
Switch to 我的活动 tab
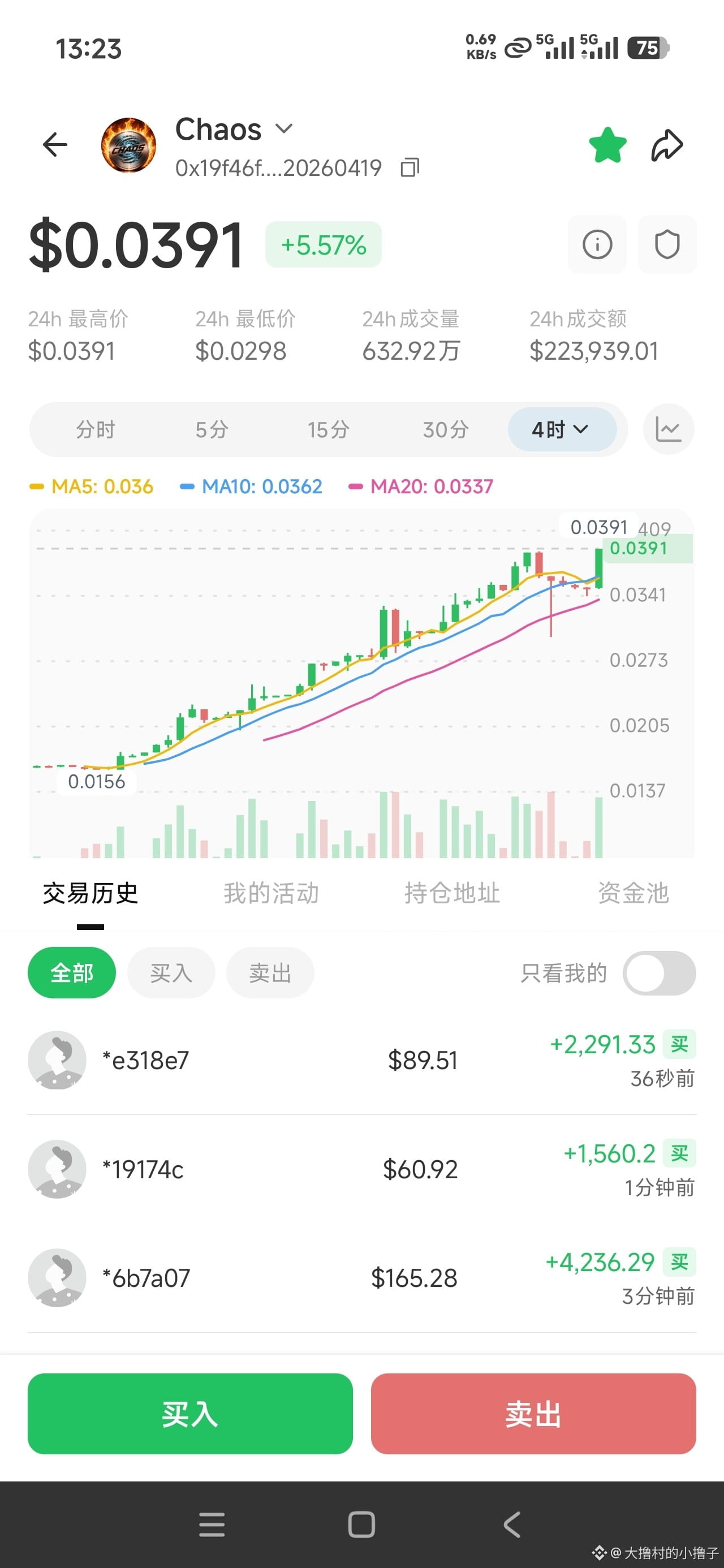click(271, 893)
